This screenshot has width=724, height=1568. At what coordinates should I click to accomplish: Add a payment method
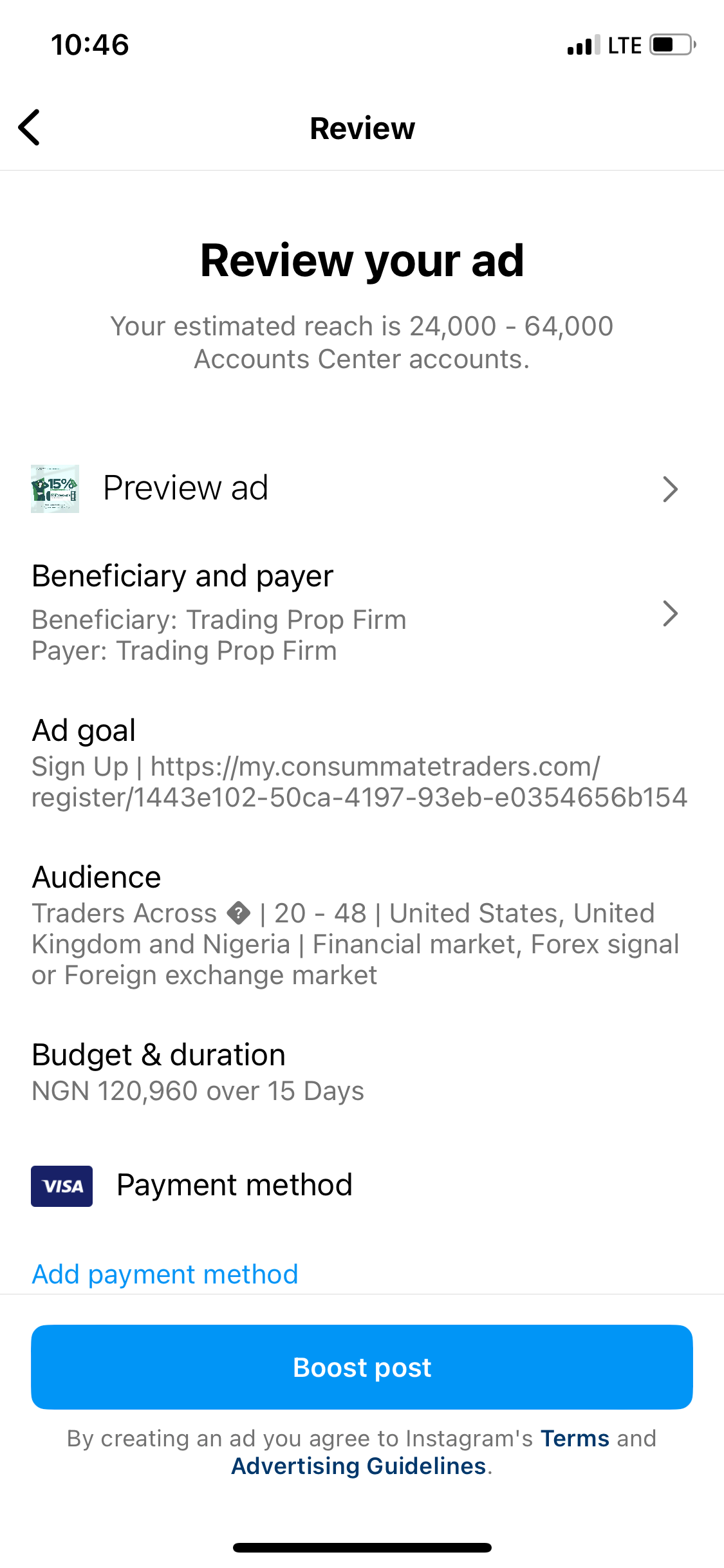tap(165, 1274)
